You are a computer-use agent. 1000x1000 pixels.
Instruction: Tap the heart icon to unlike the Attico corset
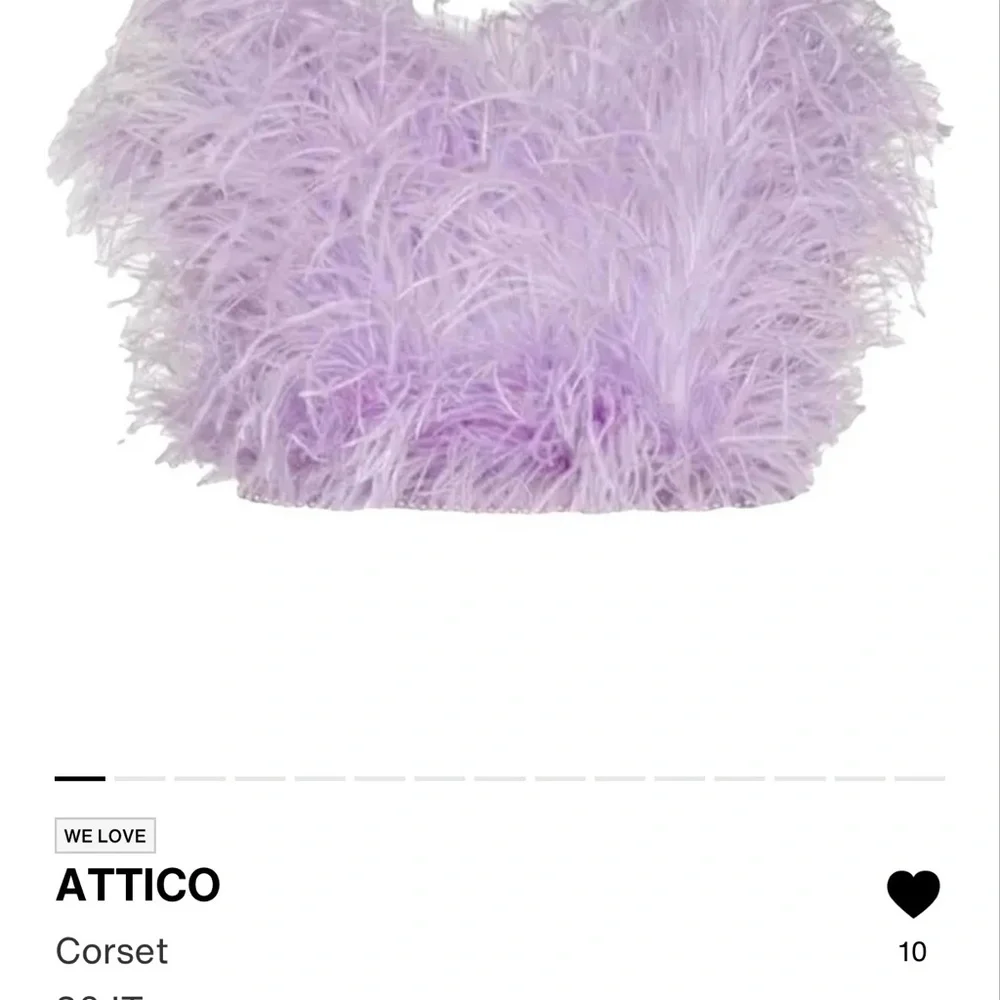click(x=913, y=893)
